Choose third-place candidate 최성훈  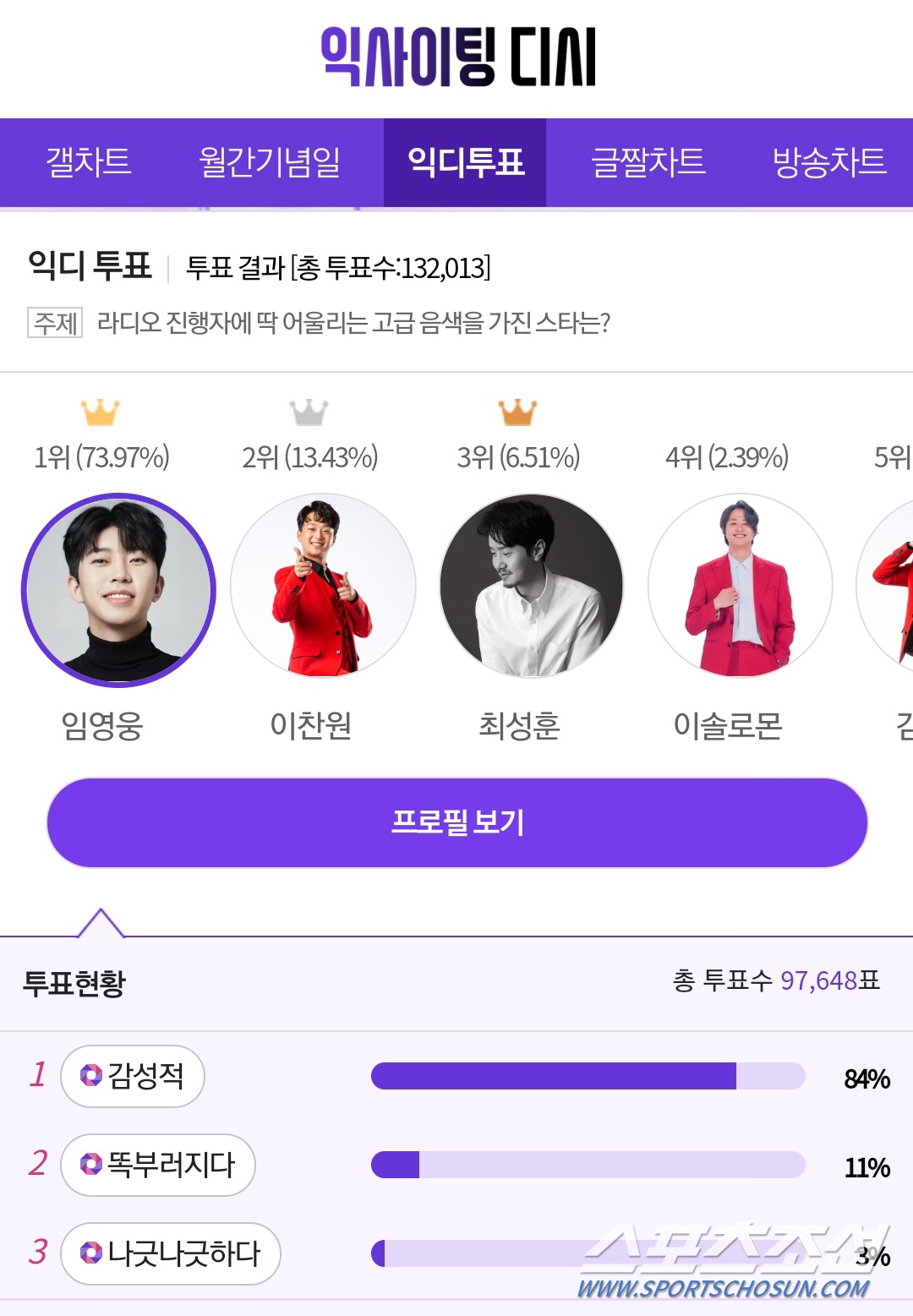pyautogui.click(x=531, y=586)
